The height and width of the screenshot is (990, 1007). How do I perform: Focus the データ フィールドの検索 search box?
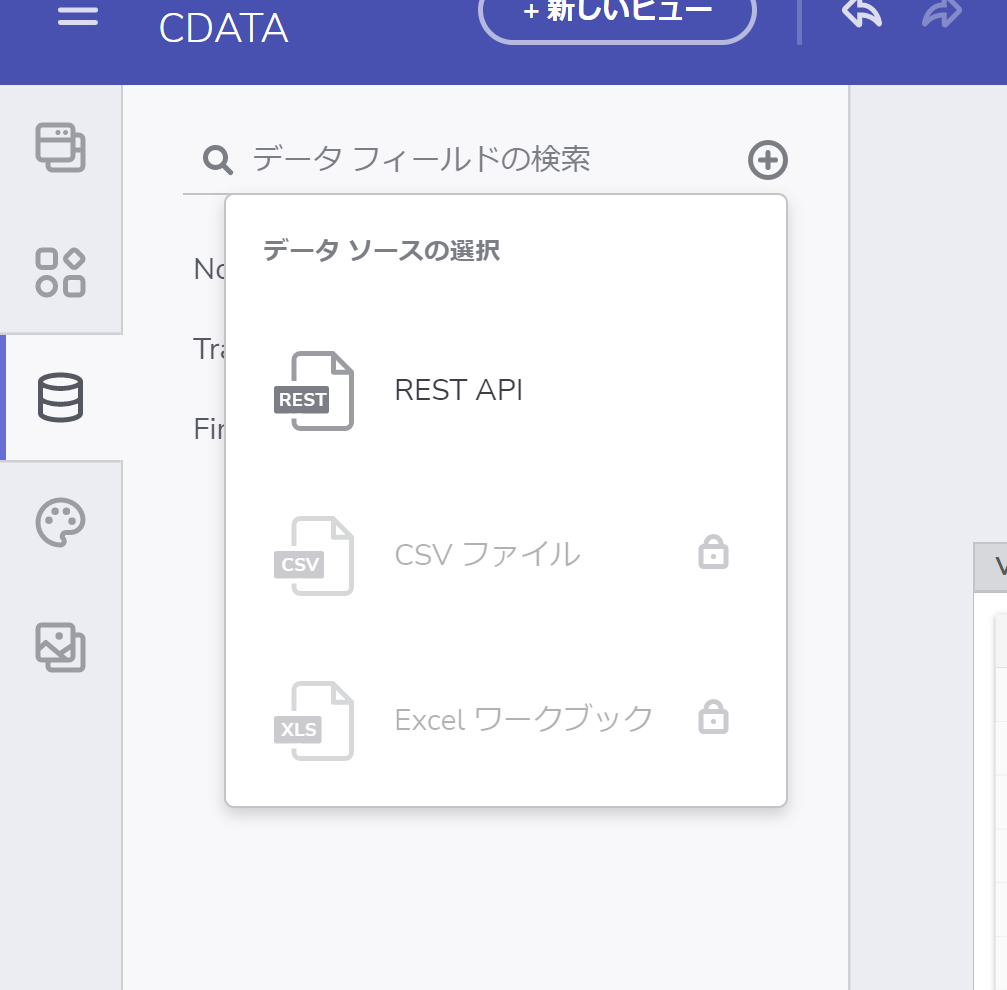tap(480, 159)
